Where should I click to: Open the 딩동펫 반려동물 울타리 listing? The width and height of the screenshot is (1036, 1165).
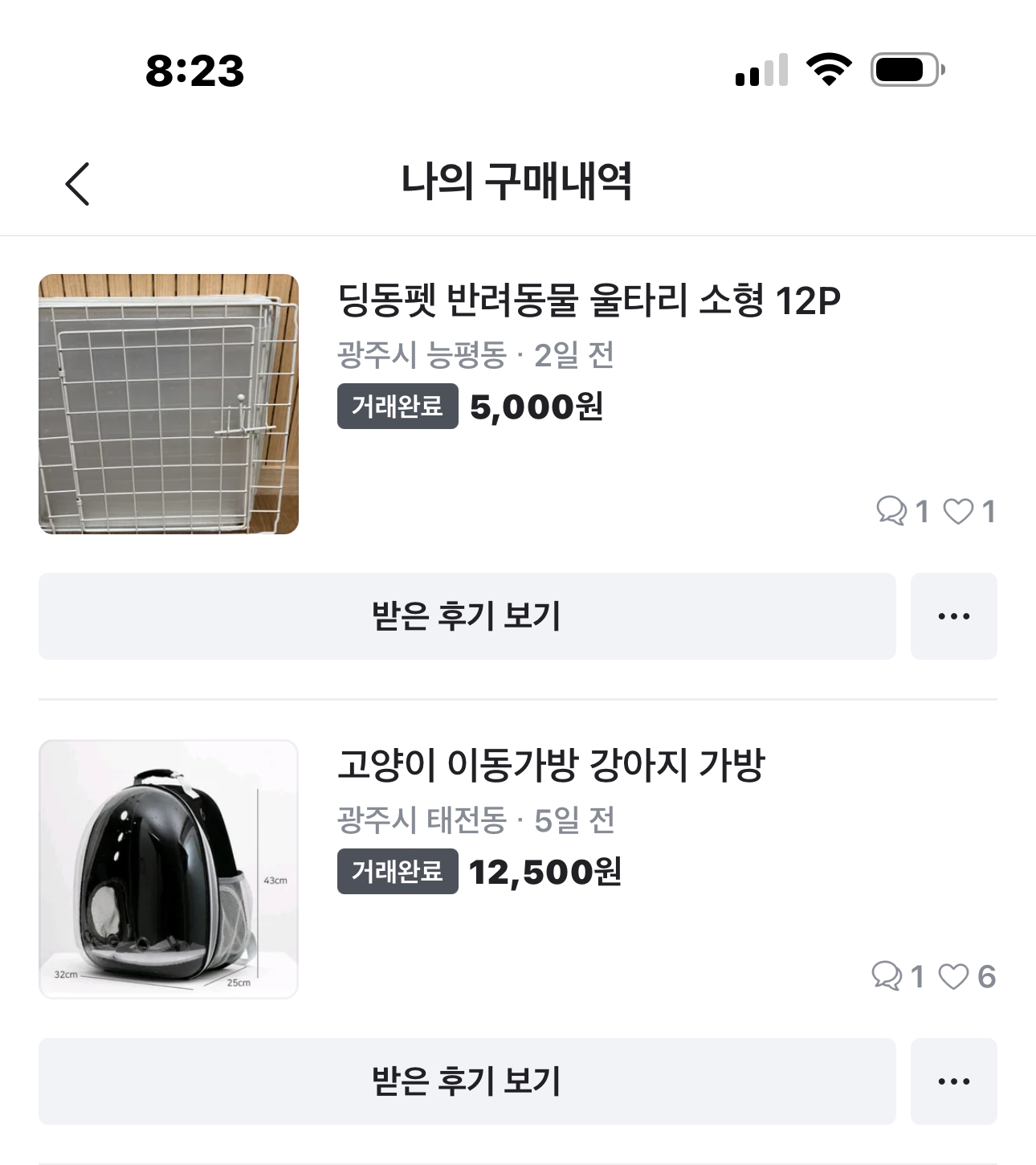(x=588, y=300)
